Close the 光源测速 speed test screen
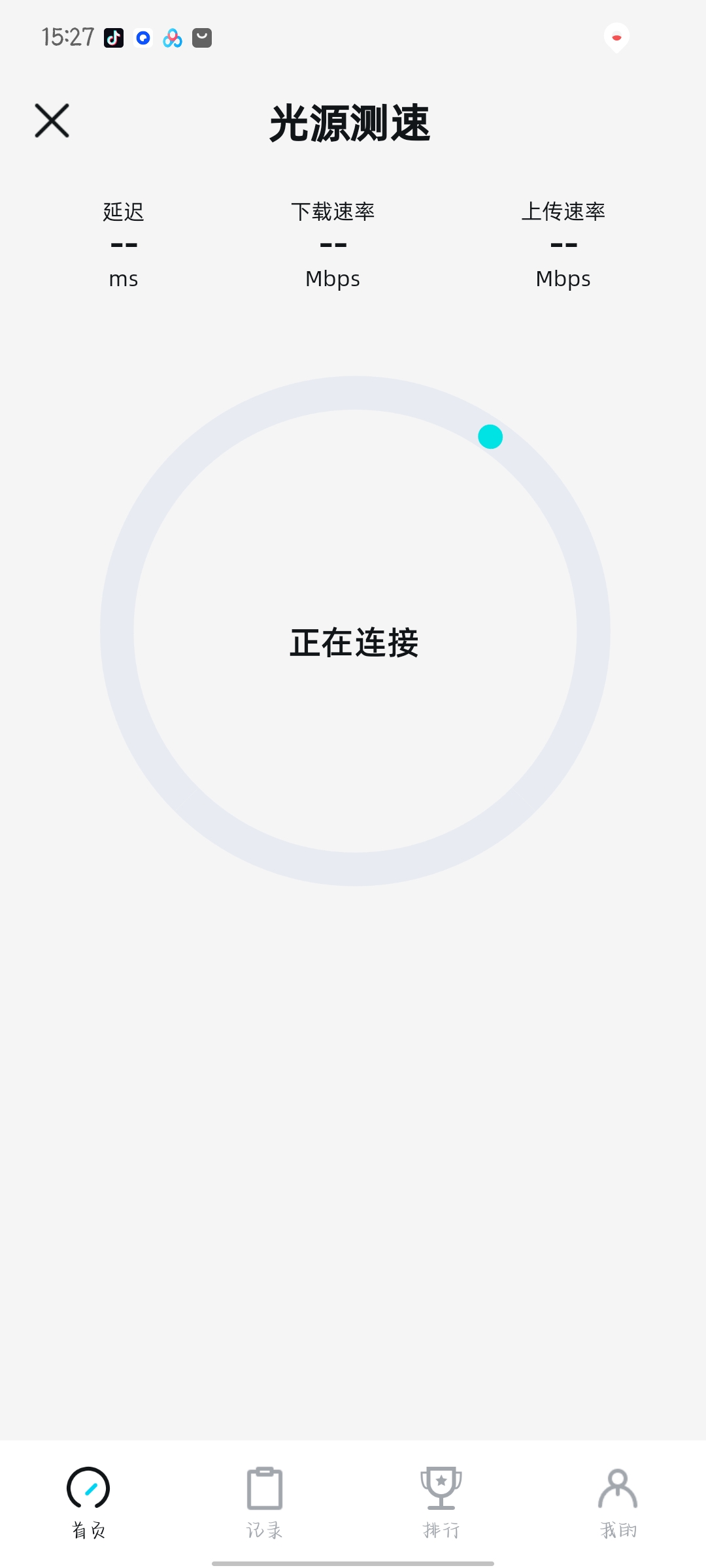The width and height of the screenshot is (706, 1568). click(52, 121)
